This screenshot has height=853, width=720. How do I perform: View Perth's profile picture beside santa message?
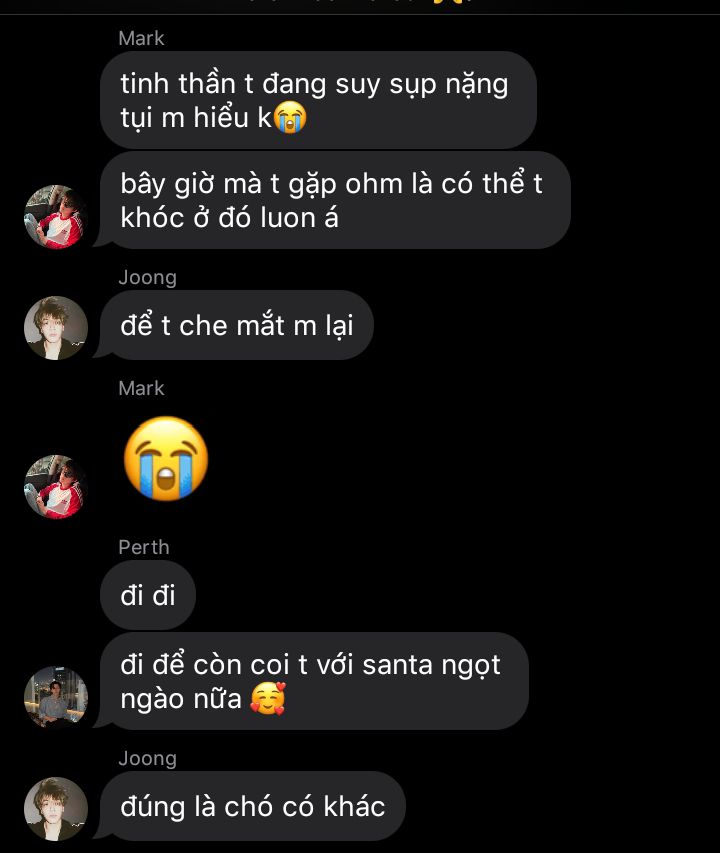point(56,698)
